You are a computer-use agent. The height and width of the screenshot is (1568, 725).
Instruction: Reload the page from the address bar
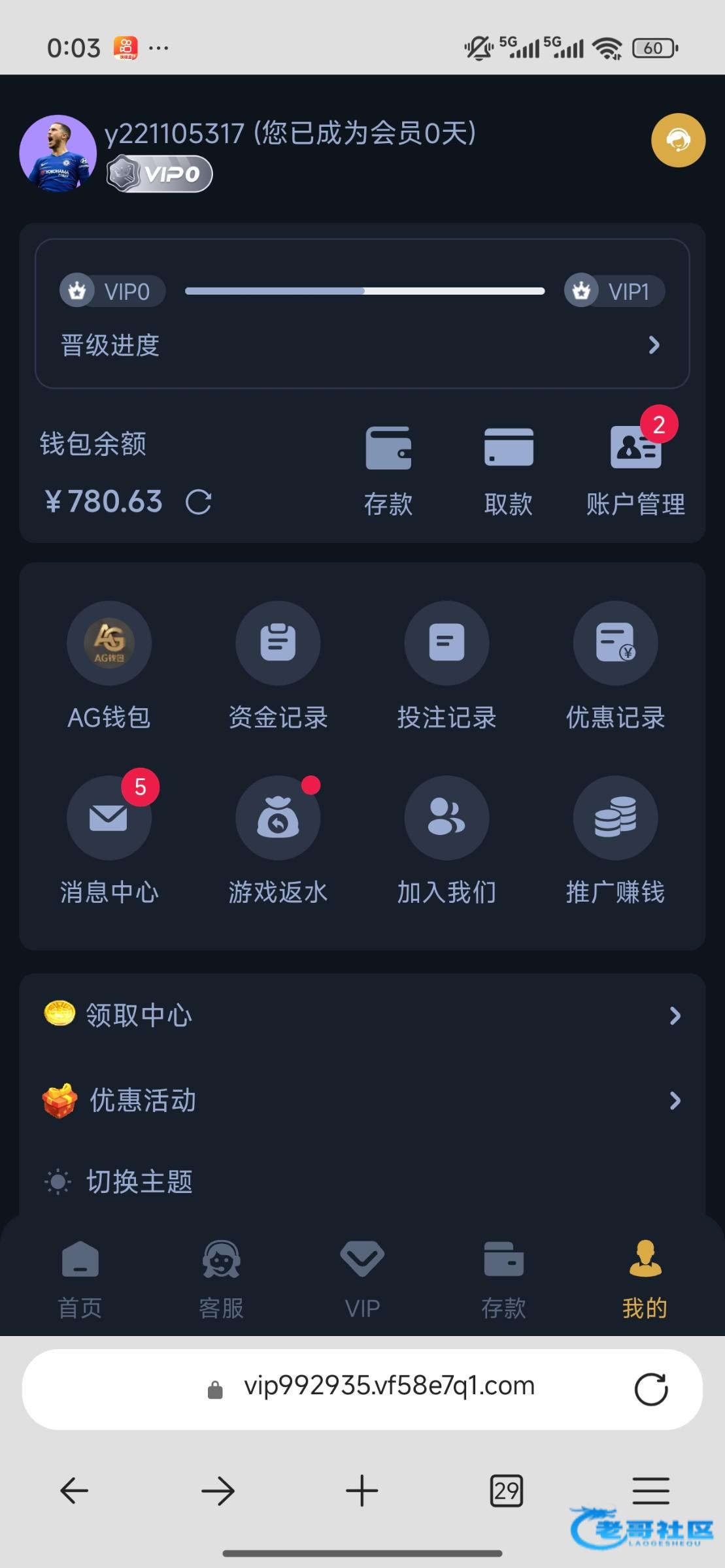coord(651,1389)
